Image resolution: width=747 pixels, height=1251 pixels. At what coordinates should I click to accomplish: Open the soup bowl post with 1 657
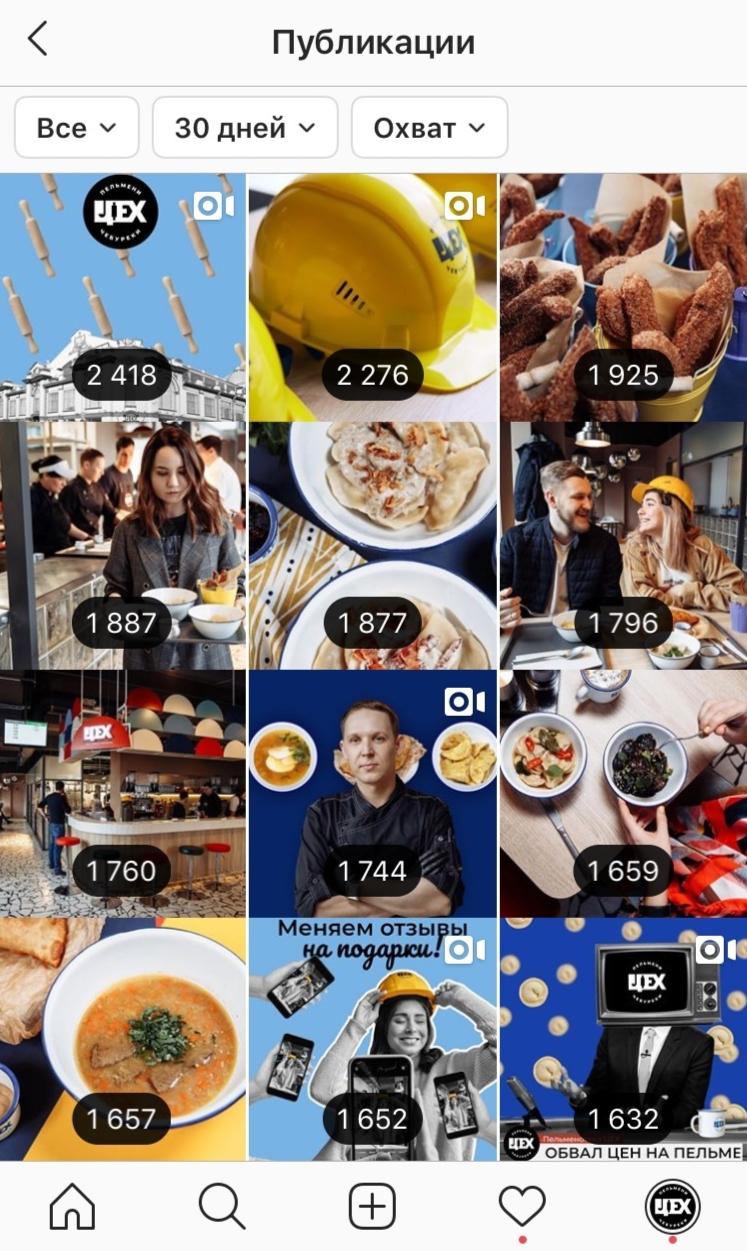pyautogui.click(x=122, y=1040)
